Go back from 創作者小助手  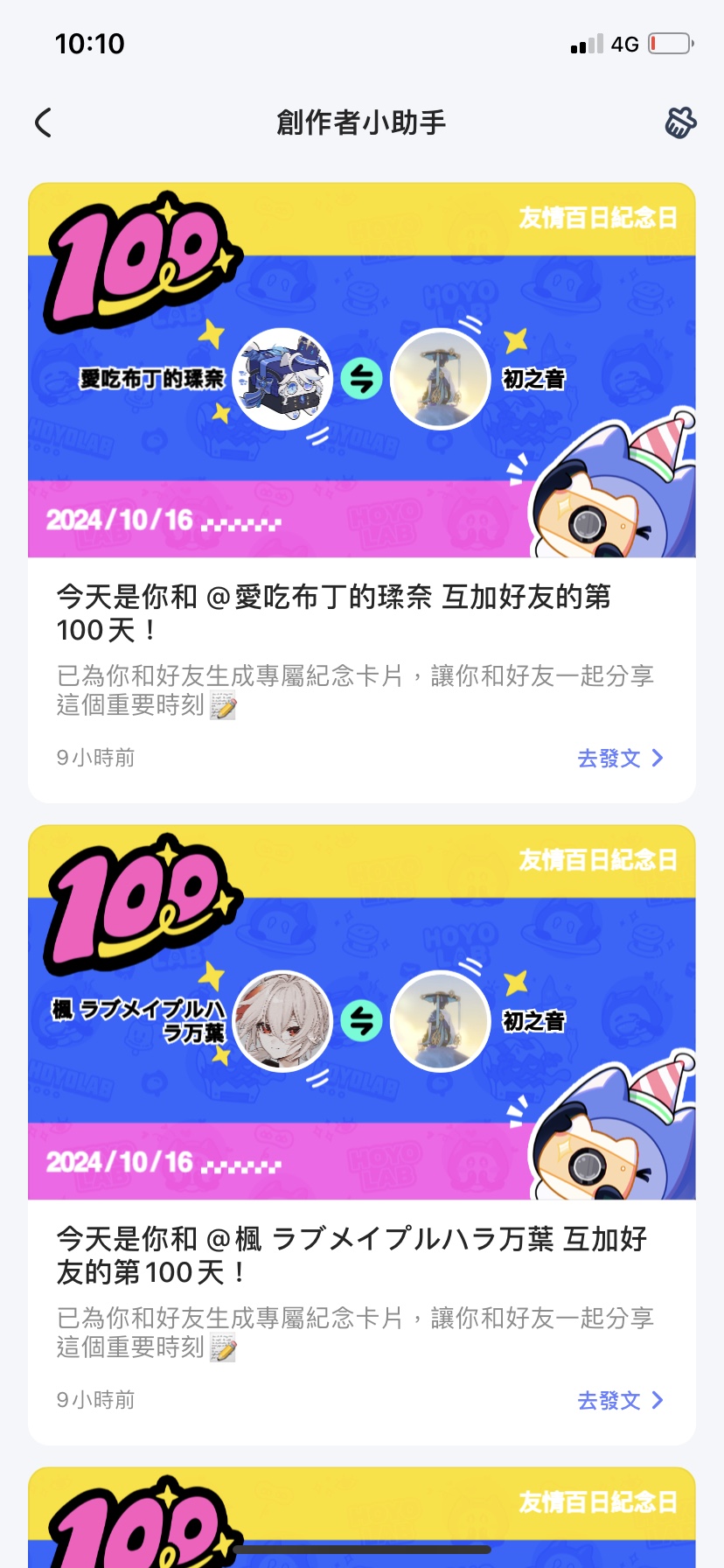coord(44,122)
